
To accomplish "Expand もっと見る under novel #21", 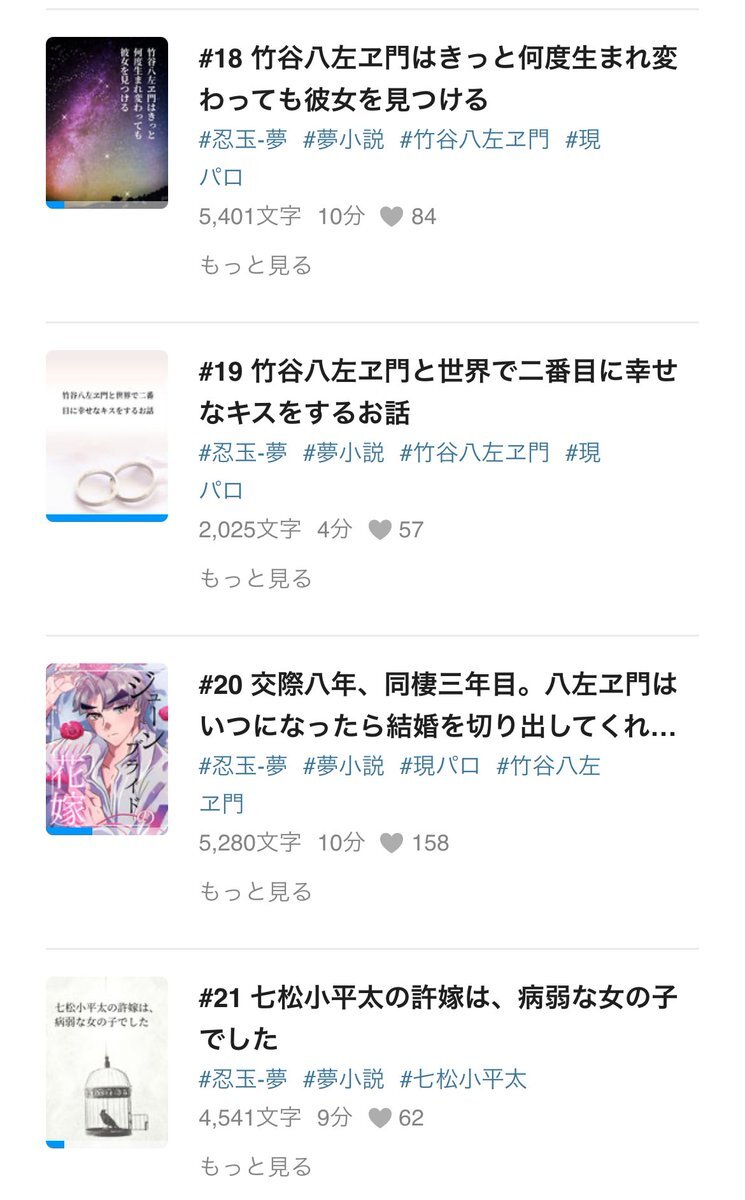I will 256,1166.
